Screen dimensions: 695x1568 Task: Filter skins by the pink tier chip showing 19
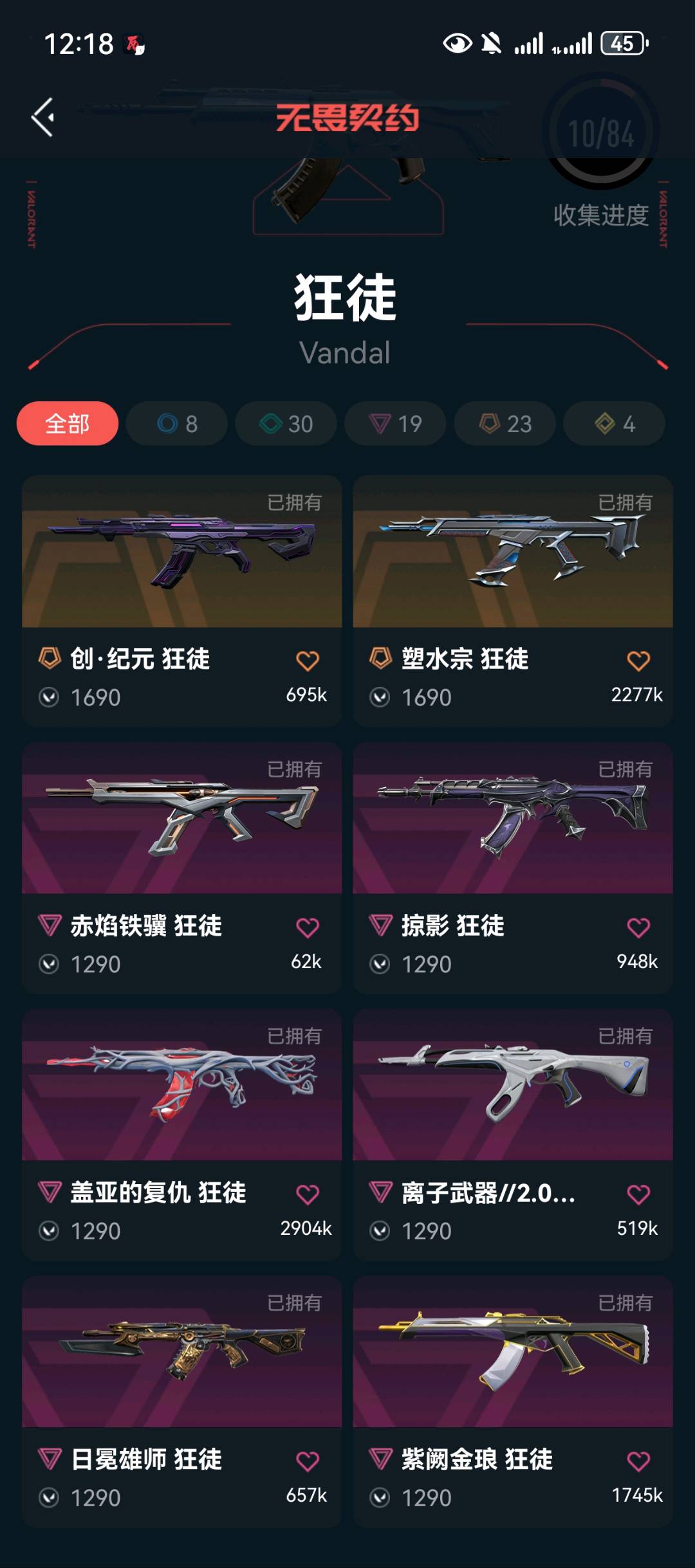coord(395,424)
